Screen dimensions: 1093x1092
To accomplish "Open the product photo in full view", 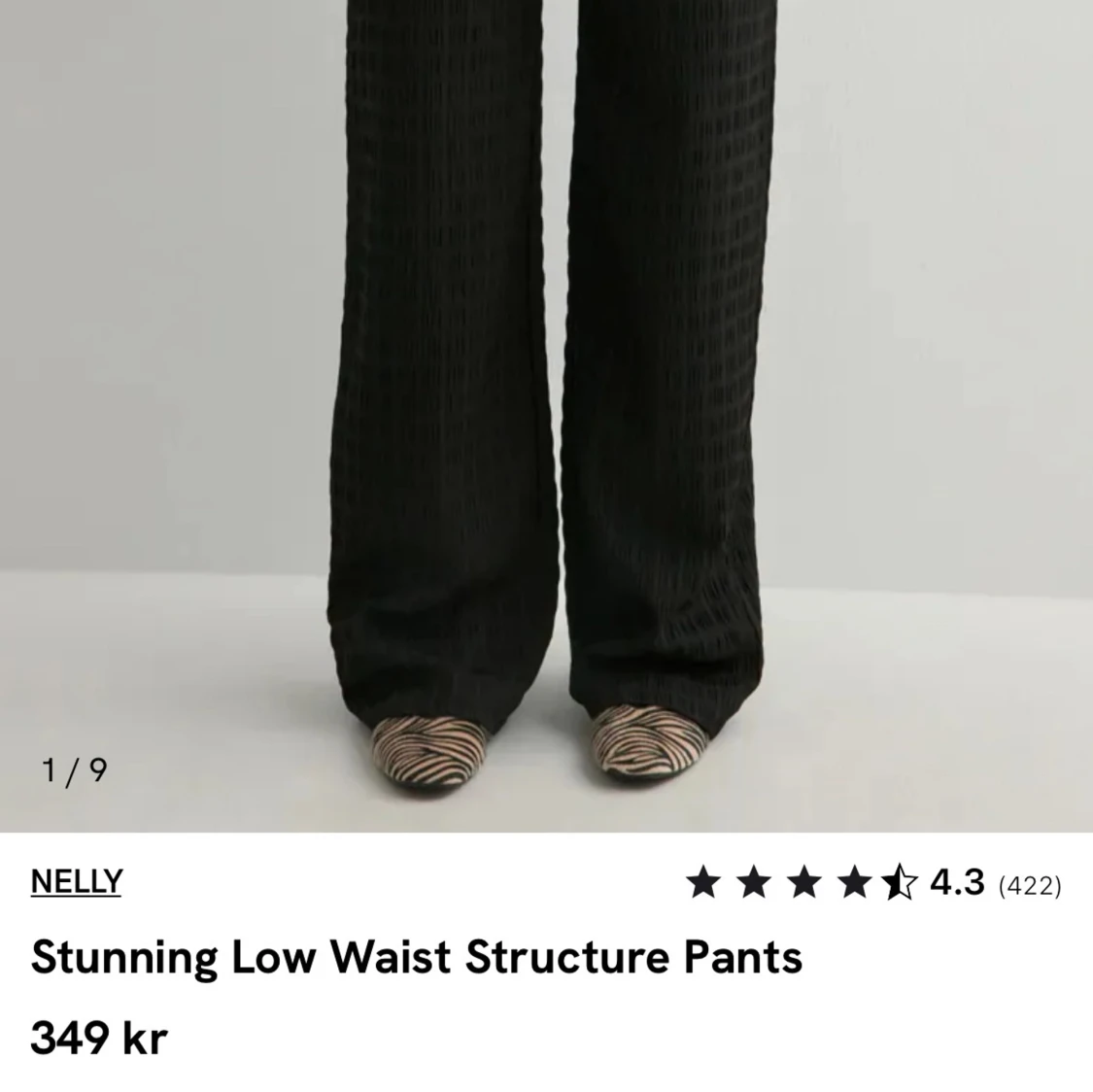I will [x=546, y=389].
